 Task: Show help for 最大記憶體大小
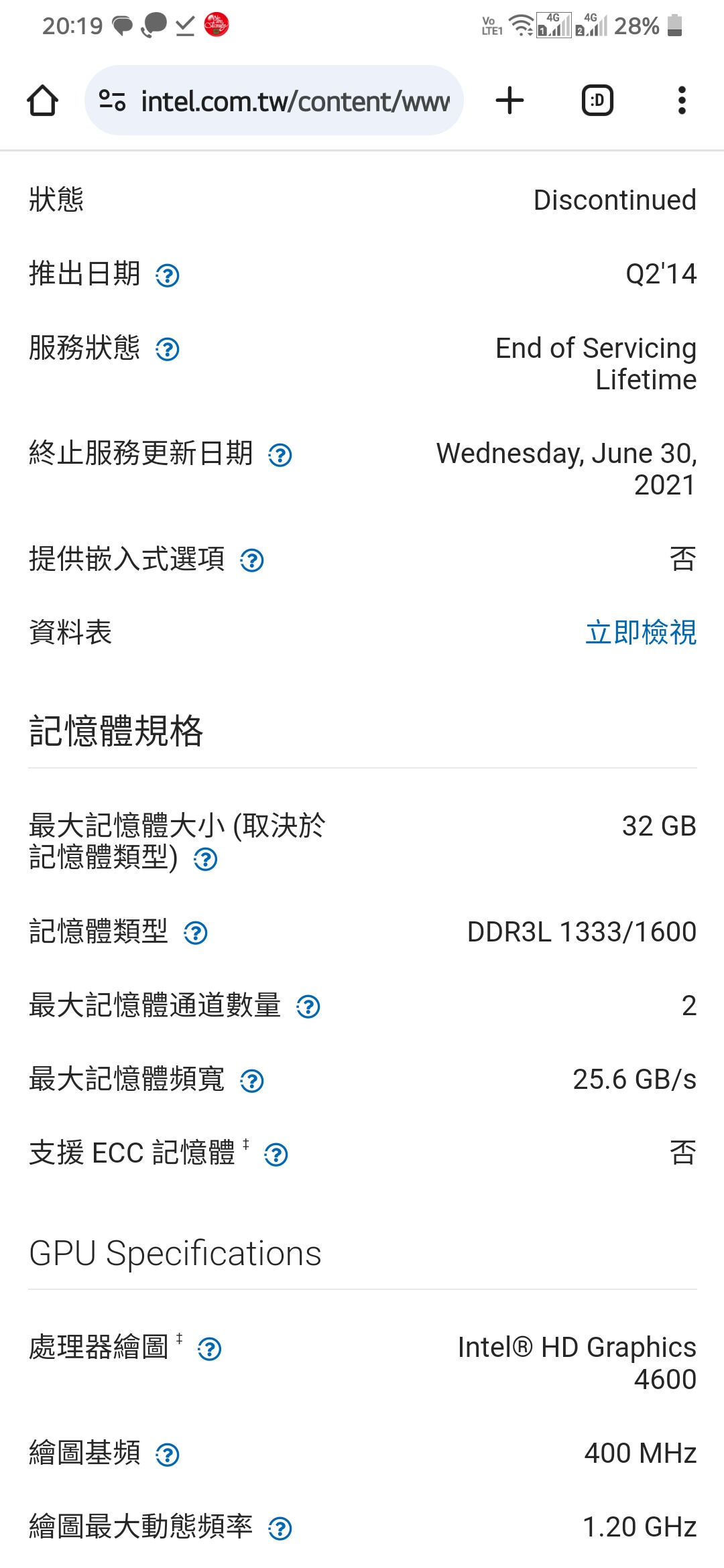point(206,859)
